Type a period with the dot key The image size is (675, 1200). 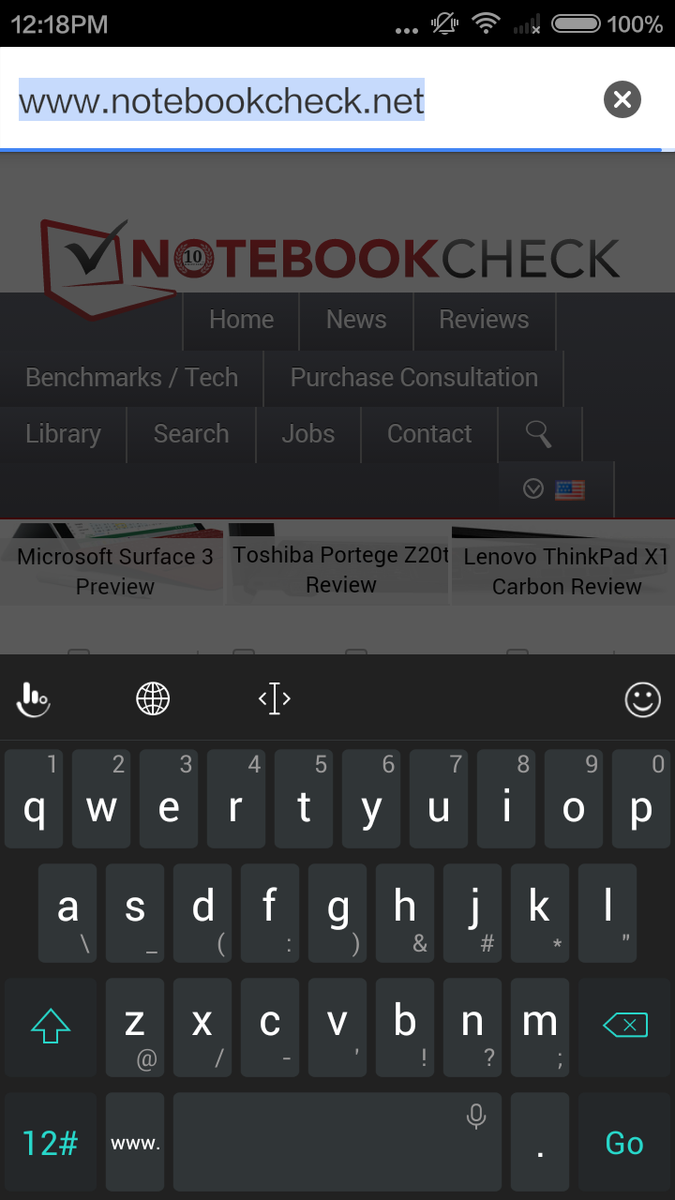tap(540, 1143)
